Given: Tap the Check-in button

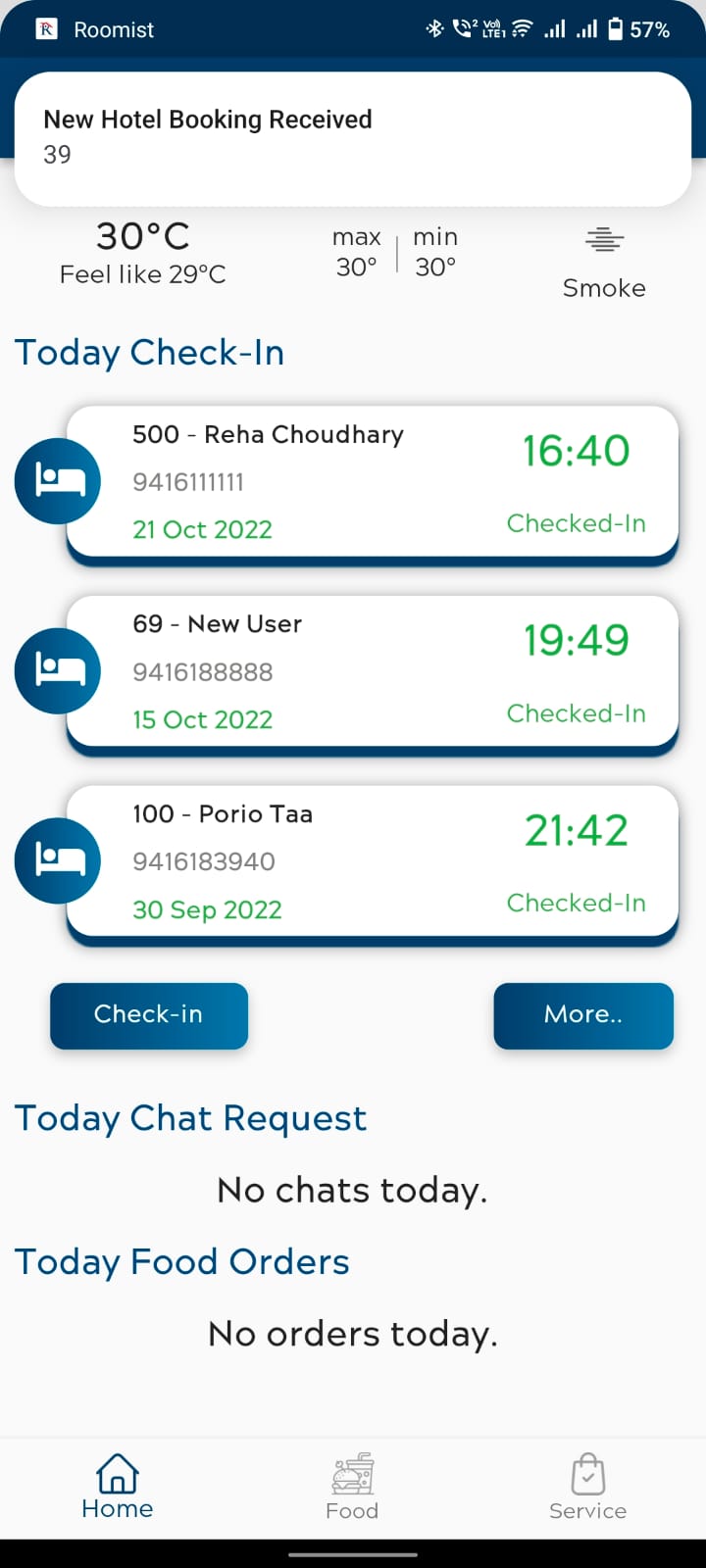Looking at the screenshot, I should point(149,1015).
